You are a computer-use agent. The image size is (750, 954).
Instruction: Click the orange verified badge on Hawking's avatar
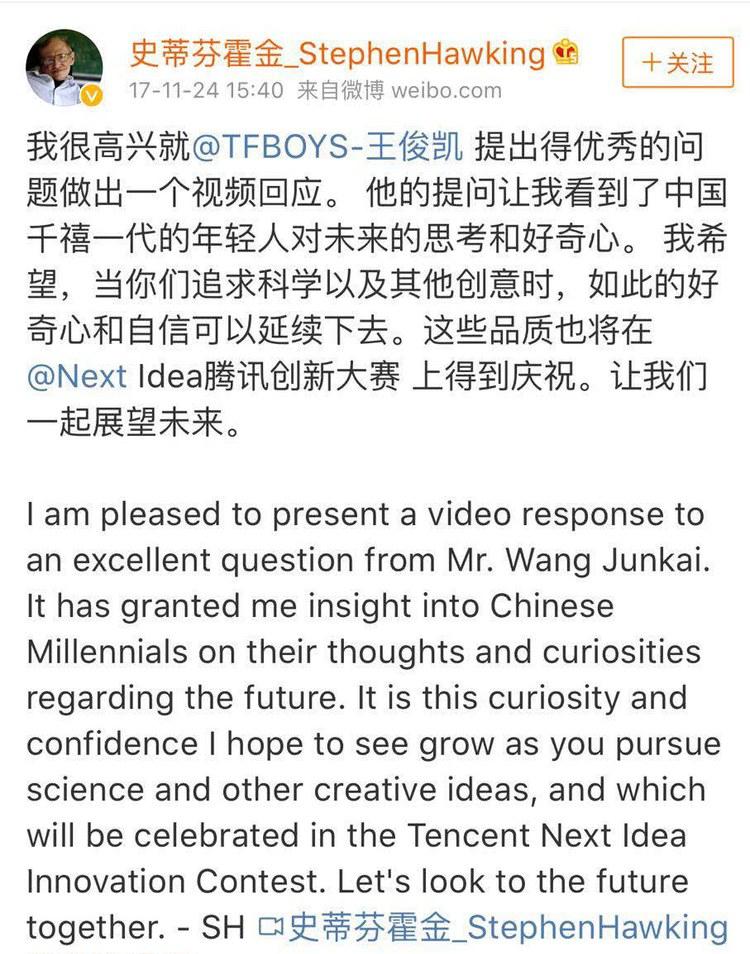click(x=93, y=95)
